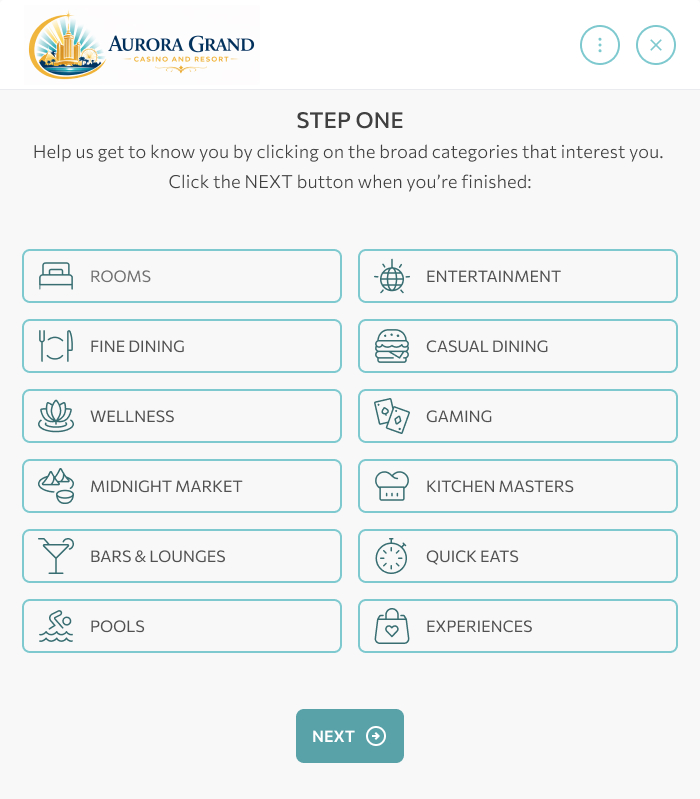The height and width of the screenshot is (799, 700).
Task: Select the Rooms category
Action: pos(182,276)
